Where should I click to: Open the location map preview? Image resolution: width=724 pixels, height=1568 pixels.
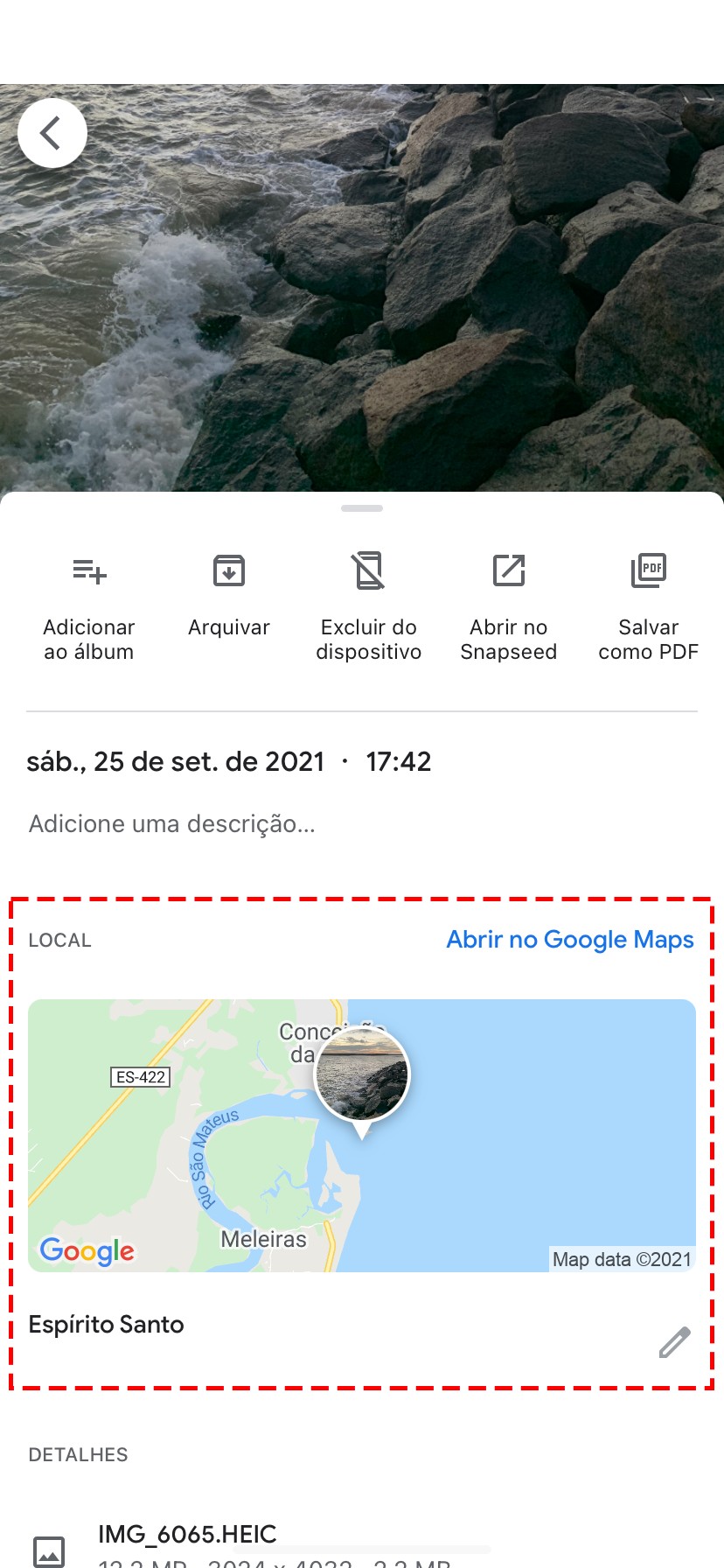tap(362, 1135)
